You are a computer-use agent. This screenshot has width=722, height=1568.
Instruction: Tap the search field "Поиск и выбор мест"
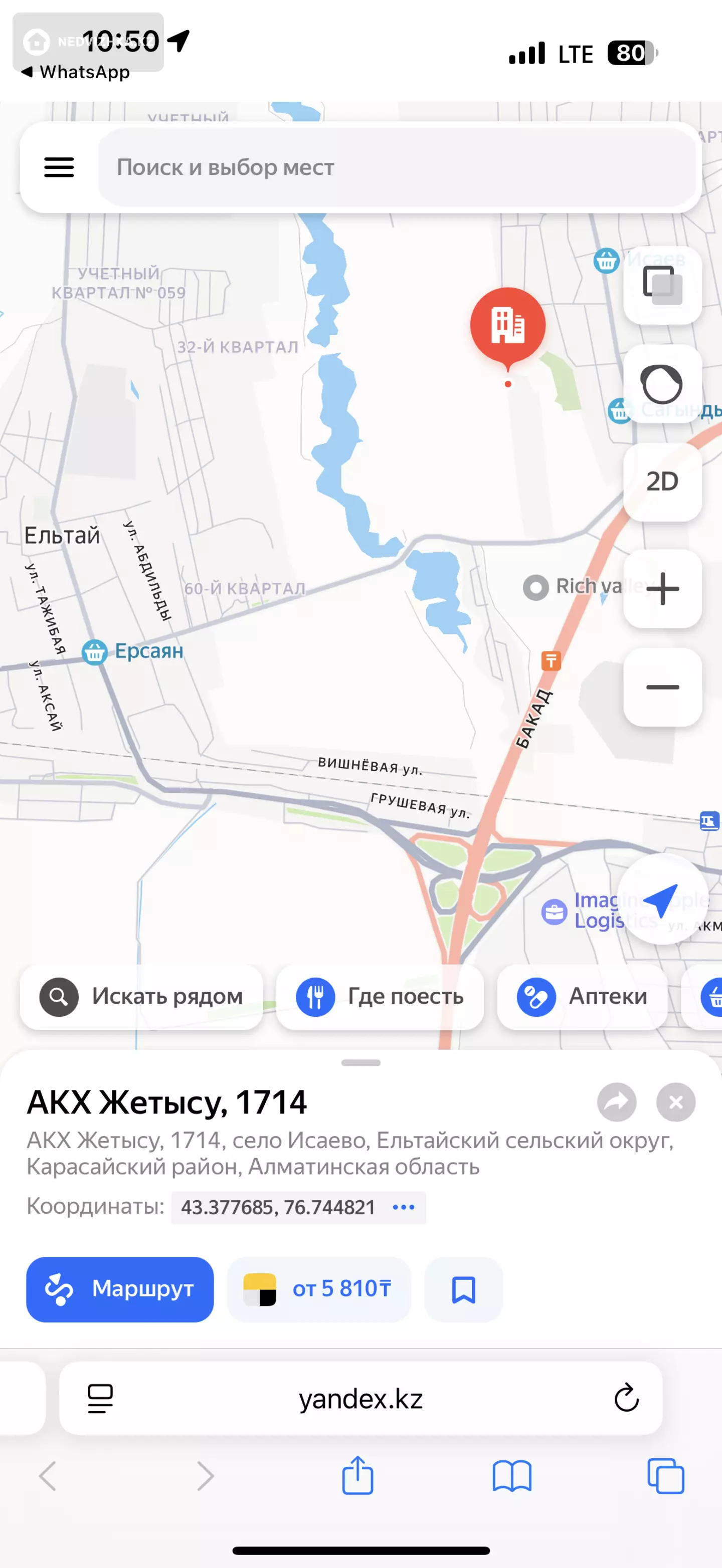point(397,167)
